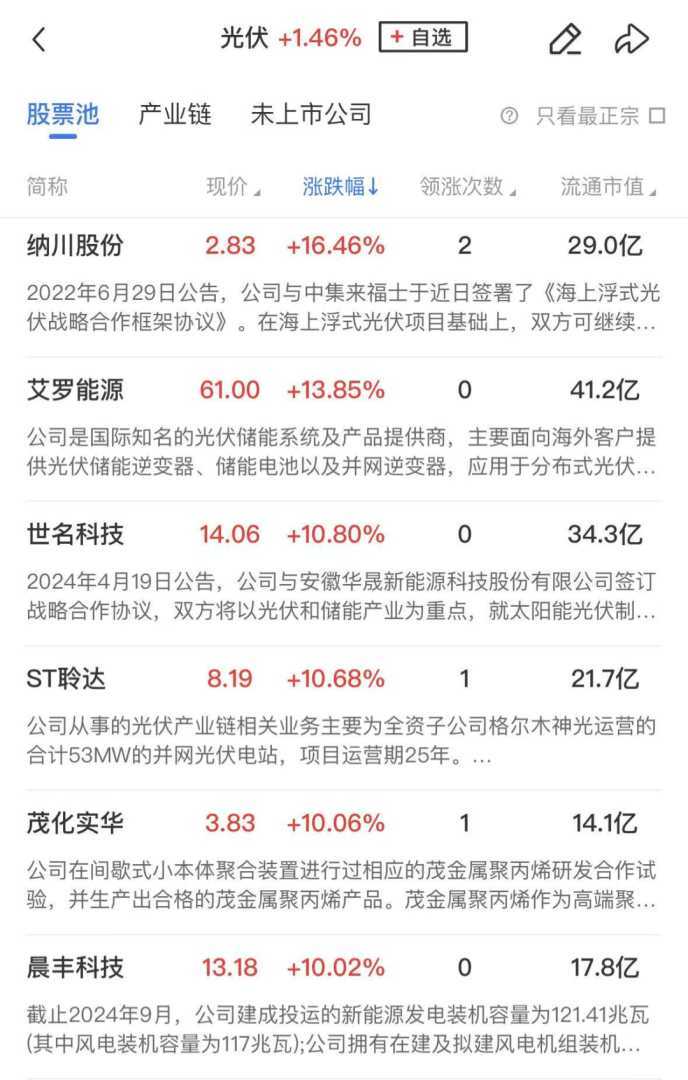The height and width of the screenshot is (1080, 688).
Task: View 茂化实华 stock details
Action: click(x=76, y=823)
